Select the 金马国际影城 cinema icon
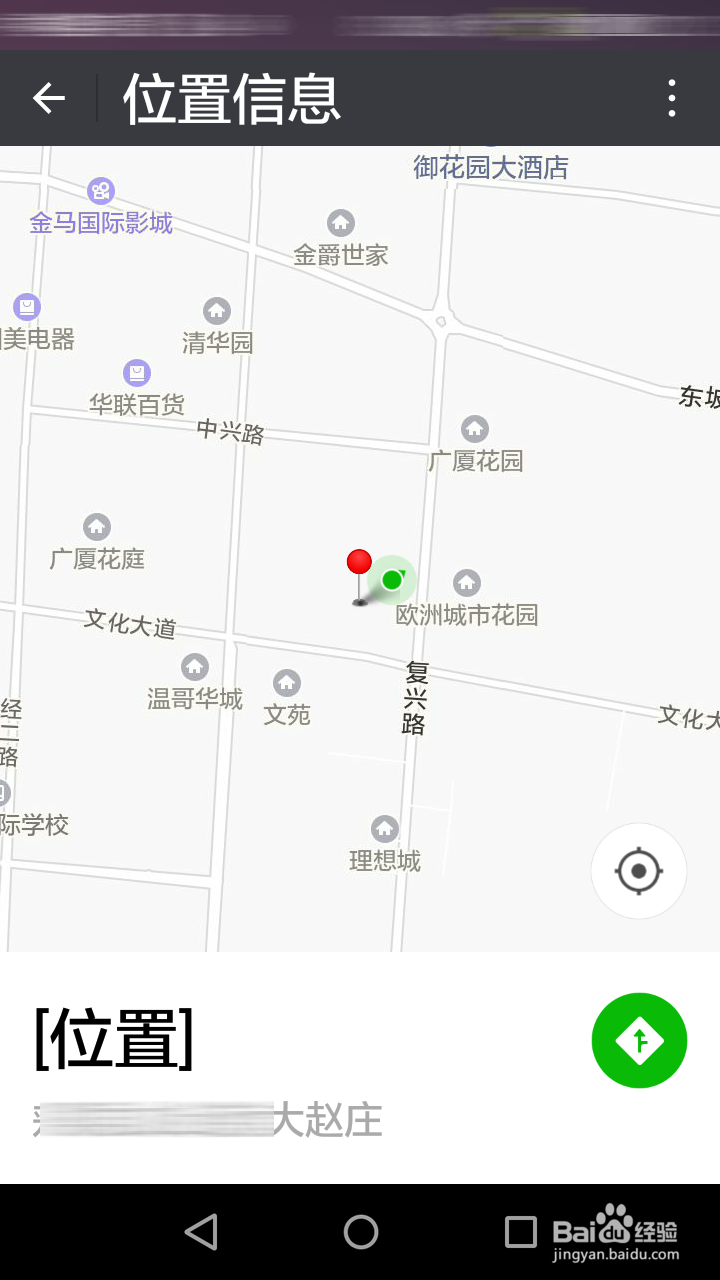The image size is (720, 1280). click(100, 191)
